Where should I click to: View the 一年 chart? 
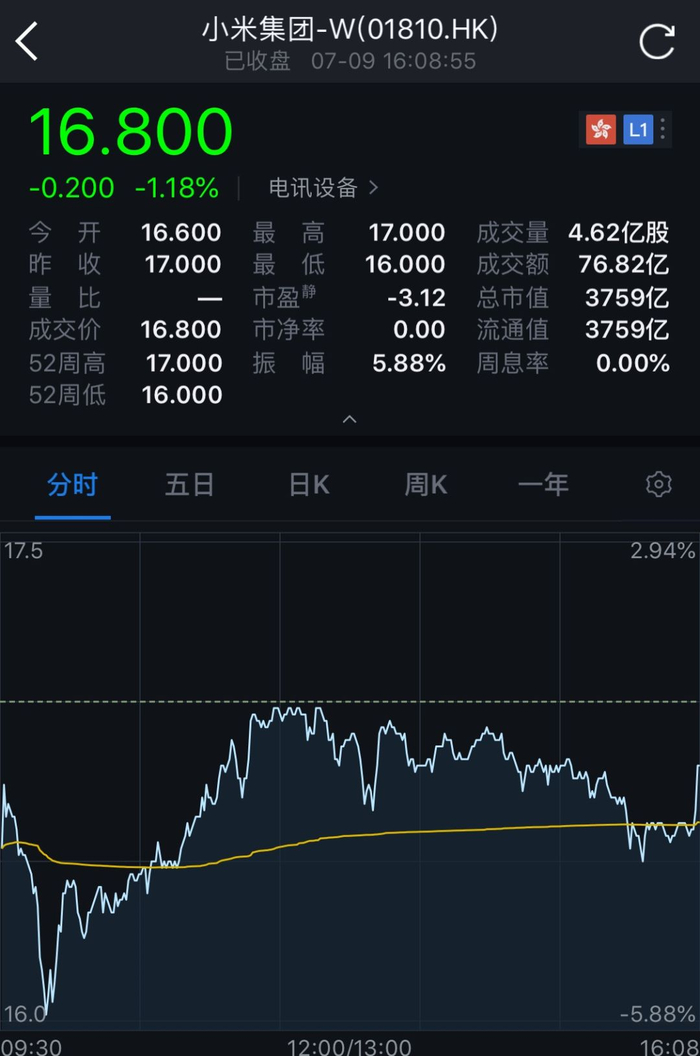pos(543,486)
